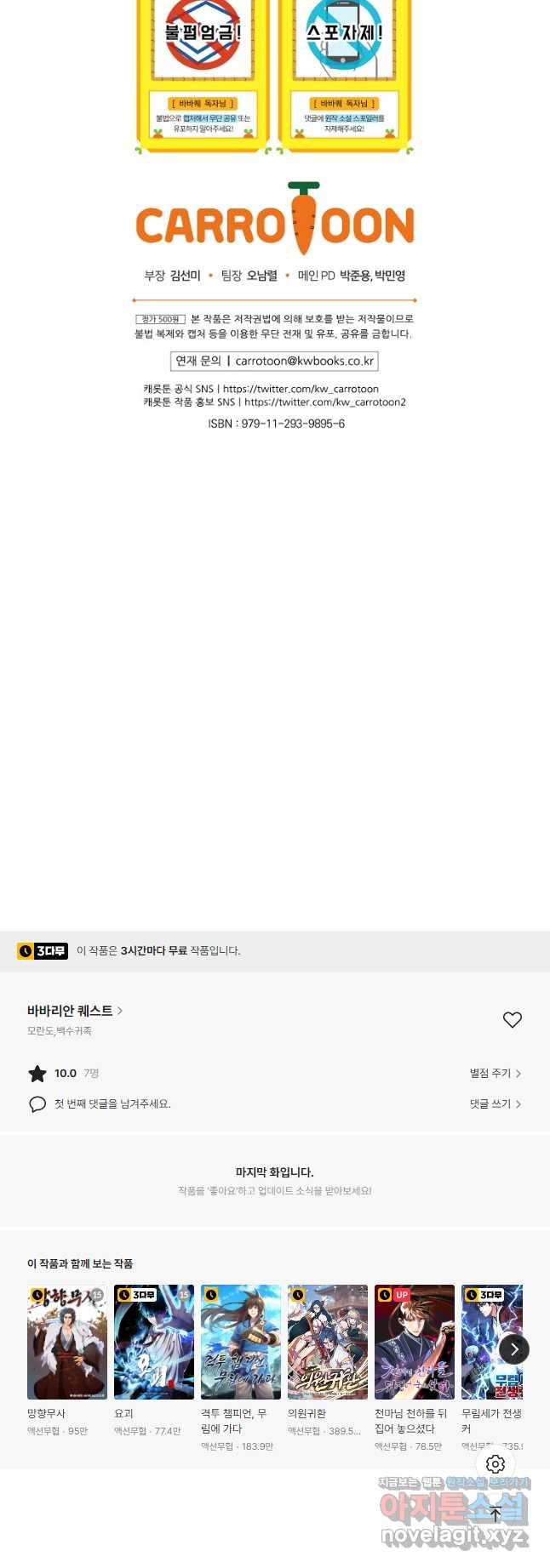Viewport: 550px width, 1568px height.
Task: Jump back to top of page
Action: pyautogui.click(x=496, y=1514)
